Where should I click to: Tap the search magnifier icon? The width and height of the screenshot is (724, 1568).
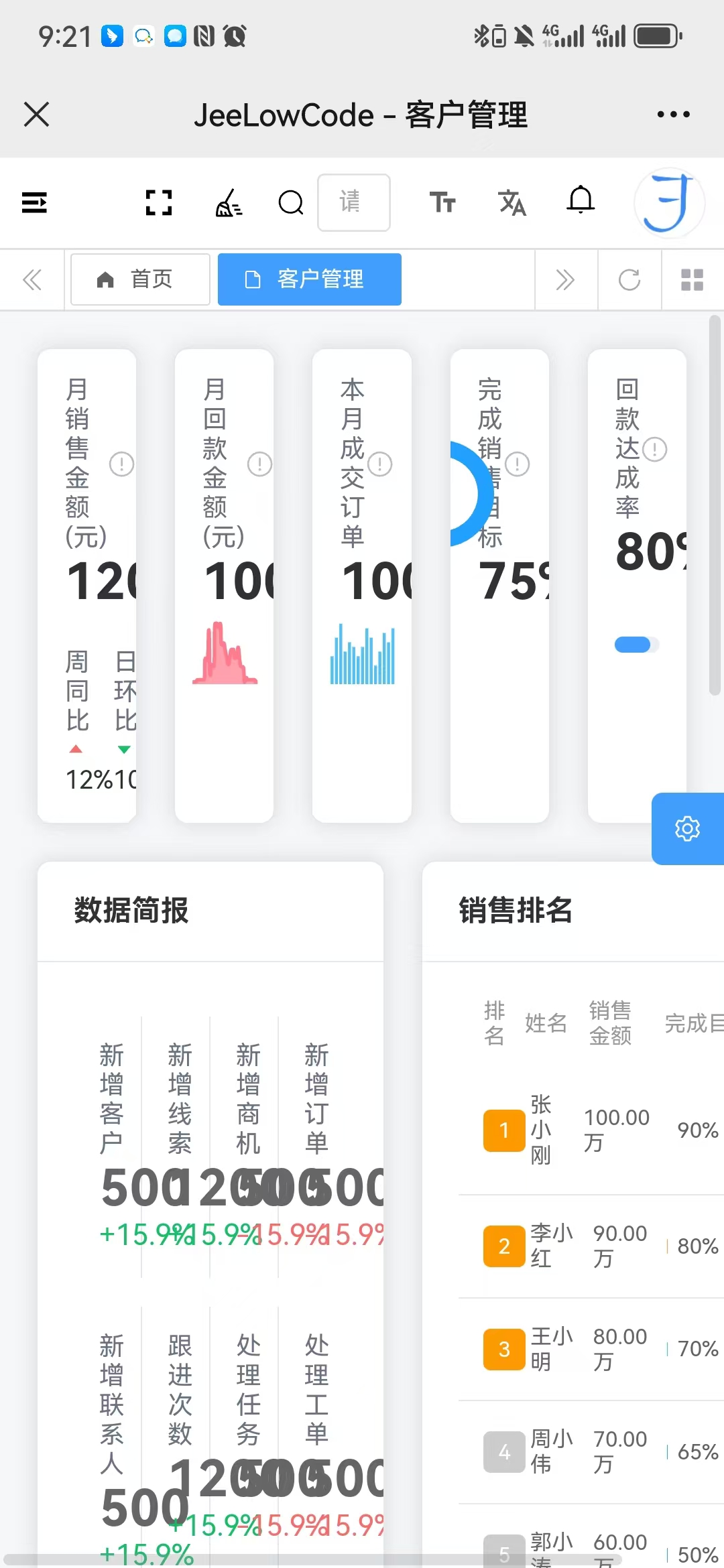tap(291, 202)
